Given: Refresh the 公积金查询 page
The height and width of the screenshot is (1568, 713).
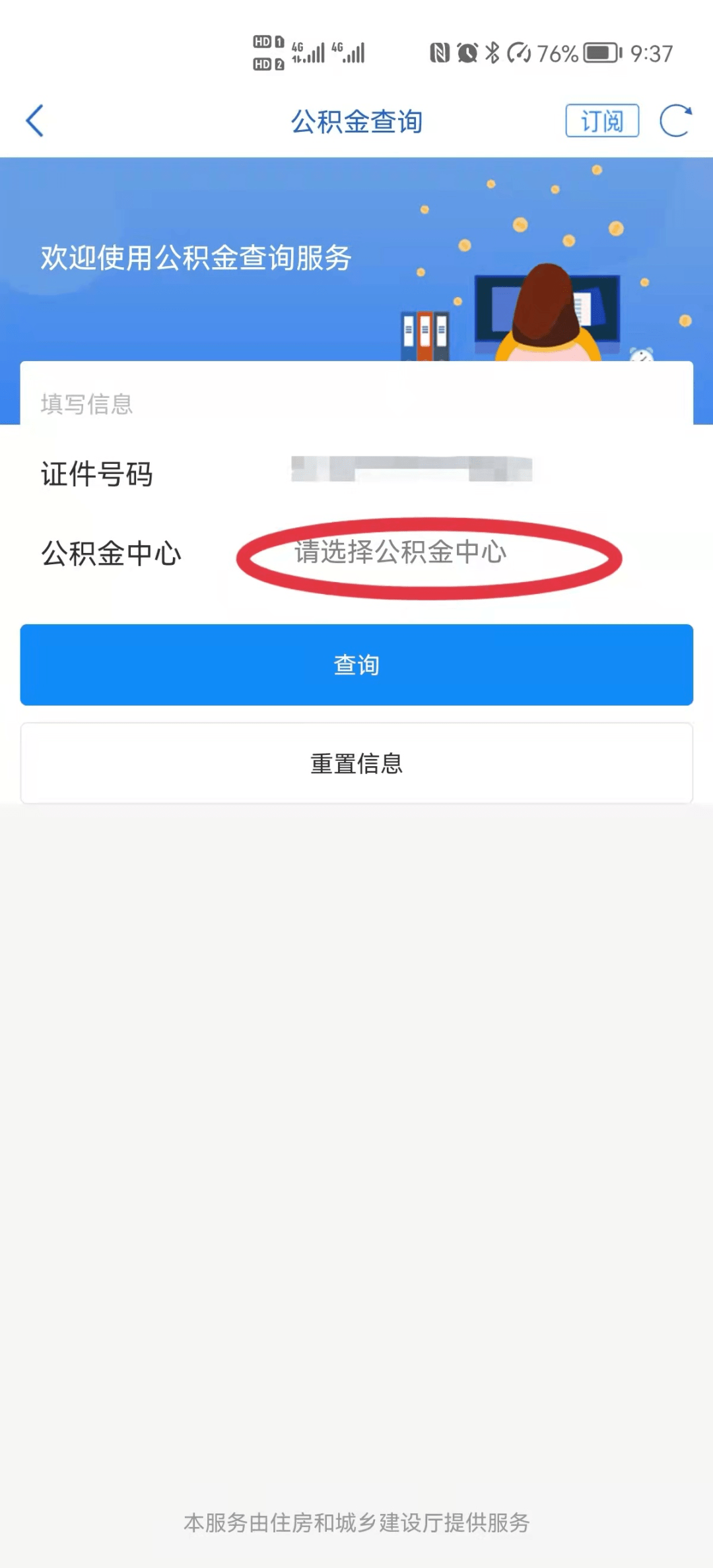Looking at the screenshot, I should tap(672, 121).
